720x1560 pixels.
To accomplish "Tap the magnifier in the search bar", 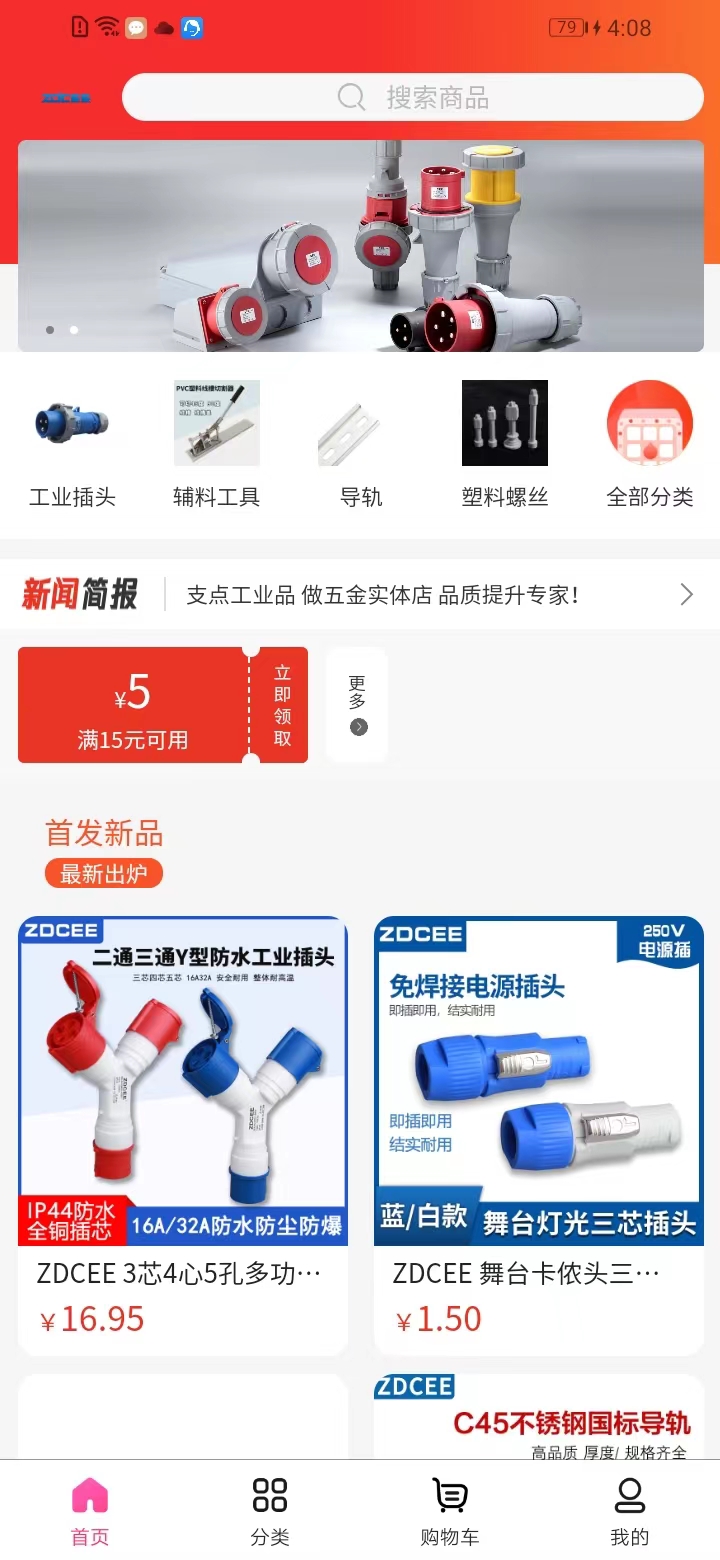I will click(x=349, y=97).
